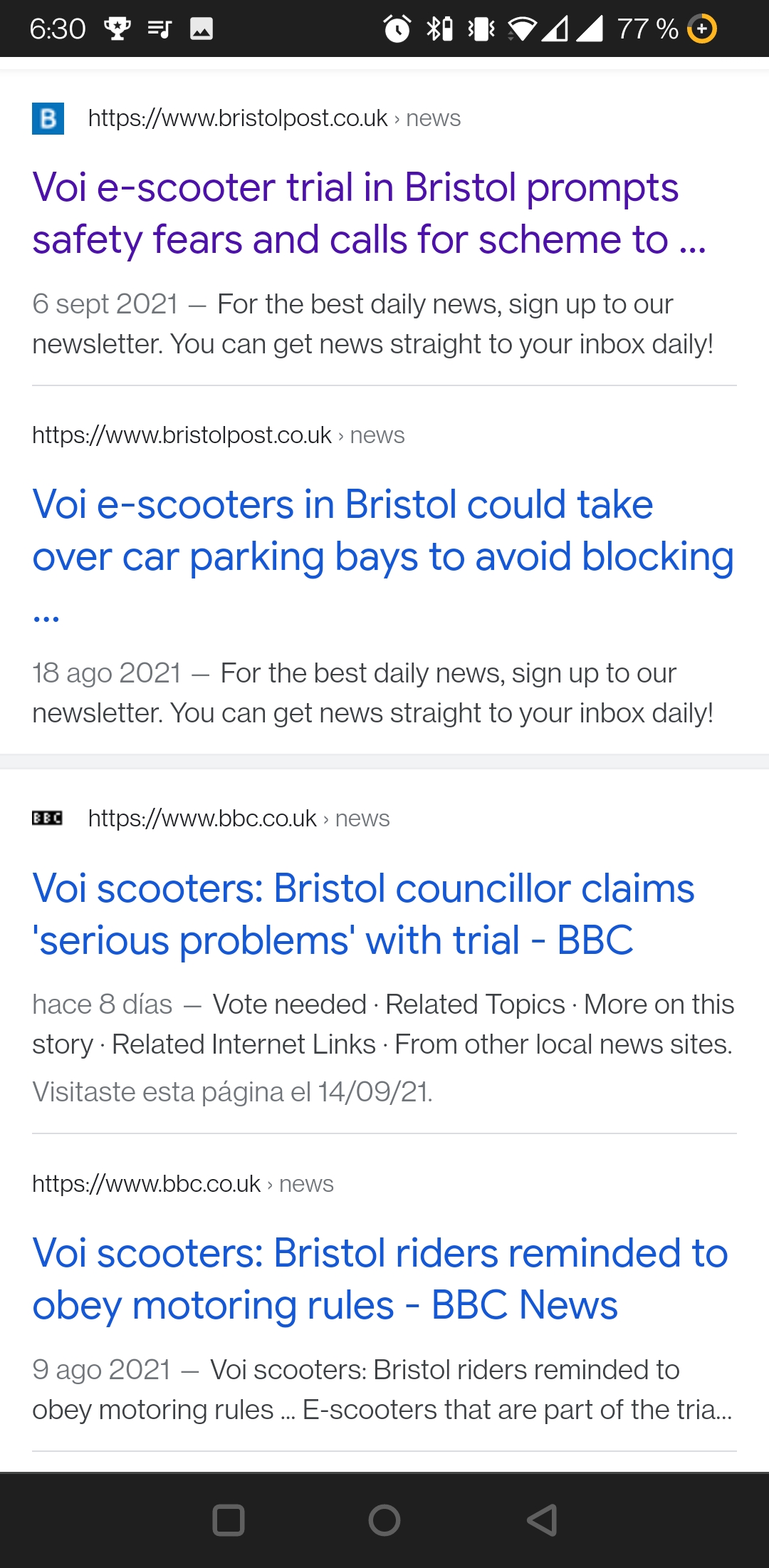This screenshot has width=769, height=1568.
Task: Tap the Android back button
Action: (x=541, y=1520)
